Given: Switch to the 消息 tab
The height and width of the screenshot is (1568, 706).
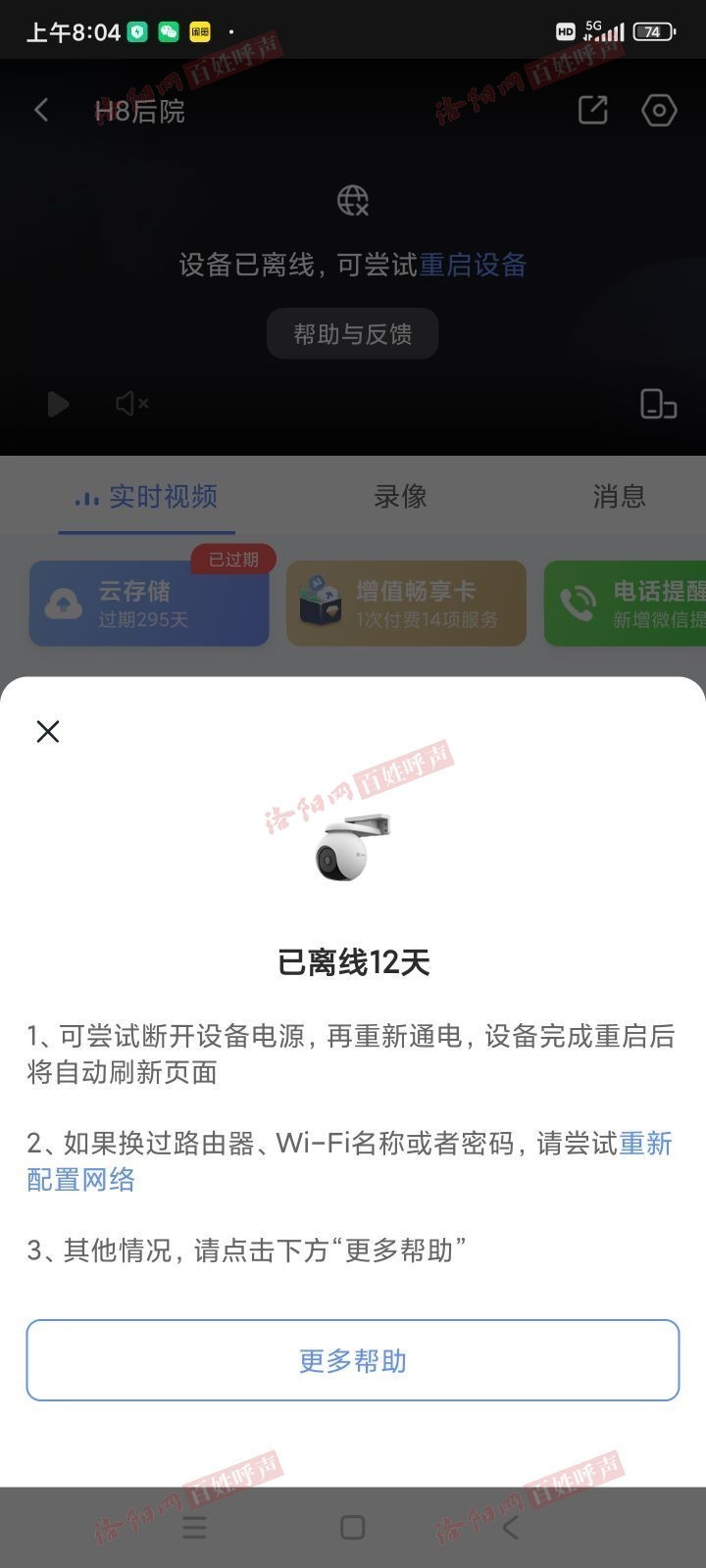Looking at the screenshot, I should pos(619,496).
